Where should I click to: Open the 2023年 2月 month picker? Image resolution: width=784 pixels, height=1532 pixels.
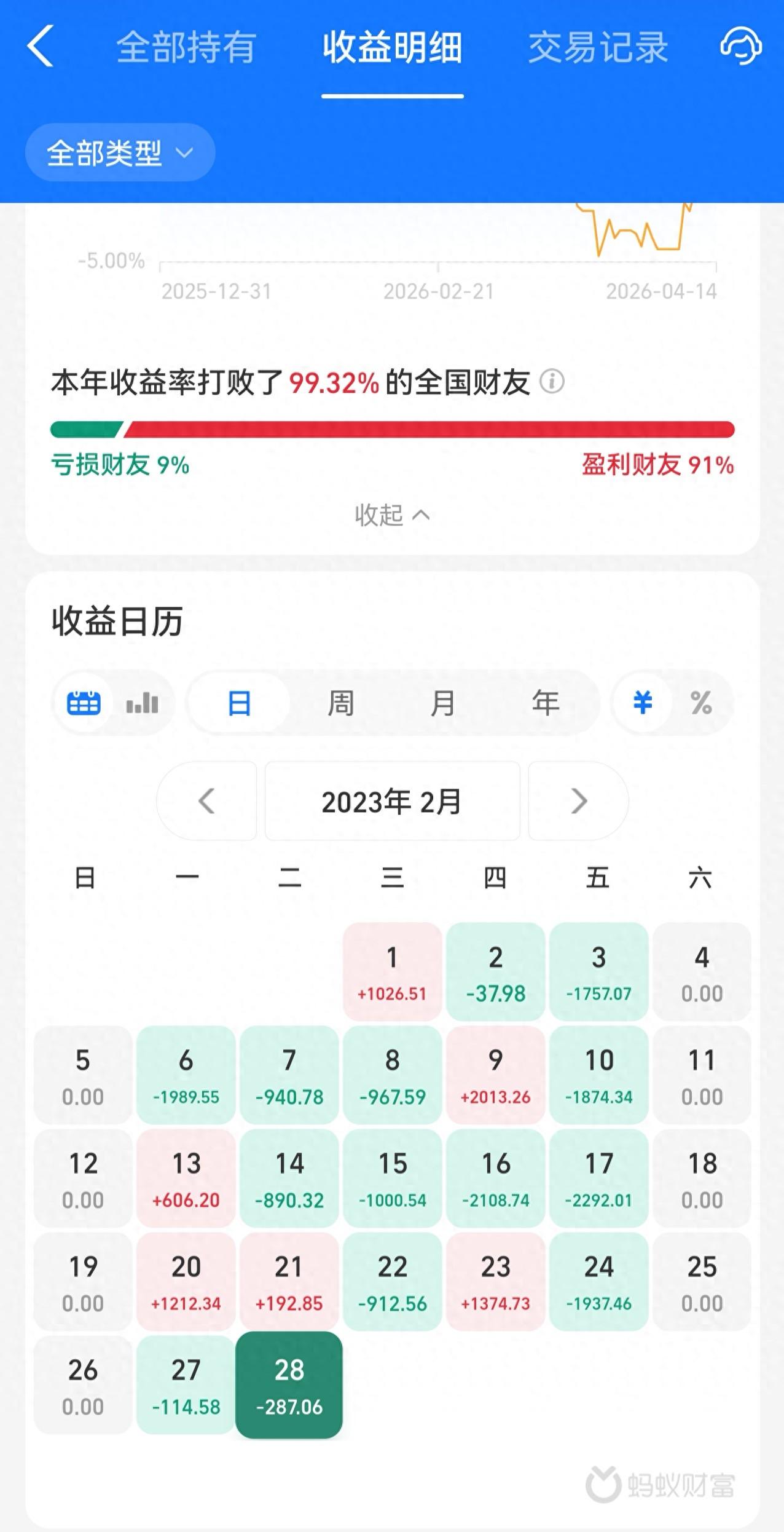(x=392, y=801)
